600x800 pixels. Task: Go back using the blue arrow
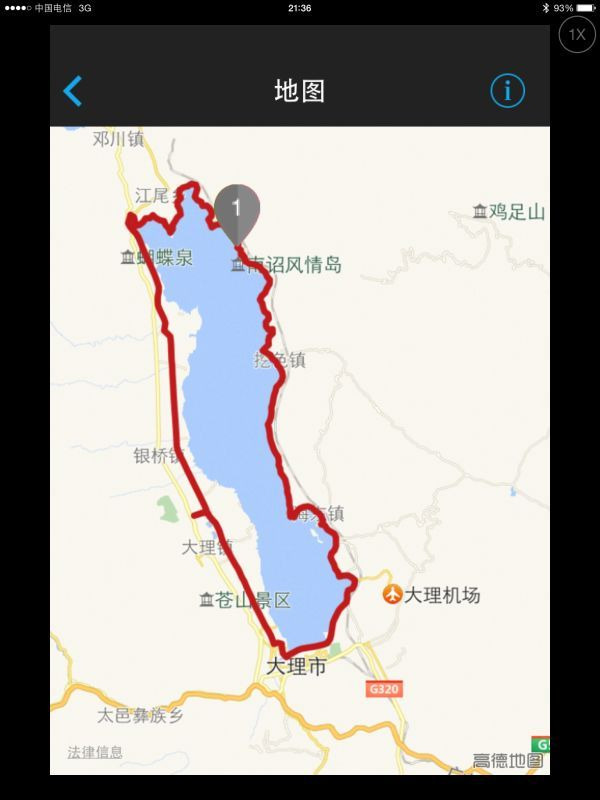click(72, 91)
